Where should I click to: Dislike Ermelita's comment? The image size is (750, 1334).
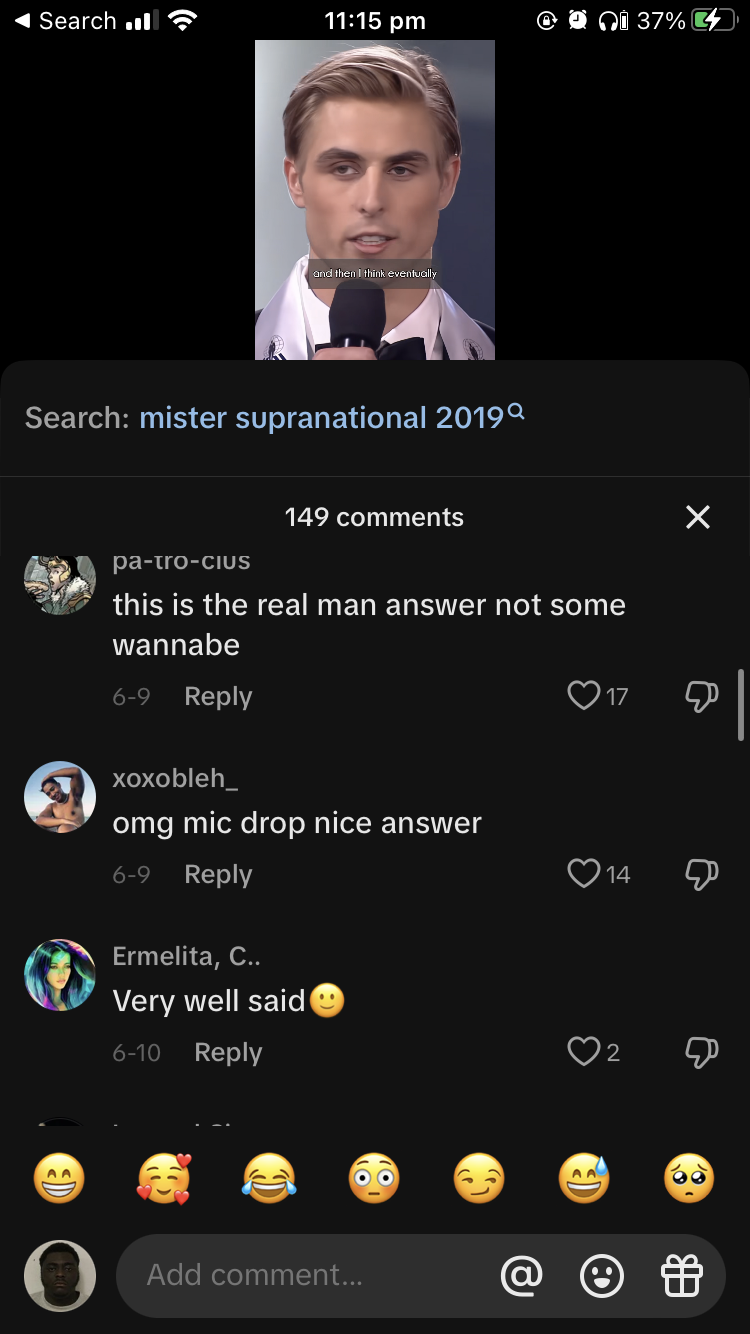[701, 1052]
